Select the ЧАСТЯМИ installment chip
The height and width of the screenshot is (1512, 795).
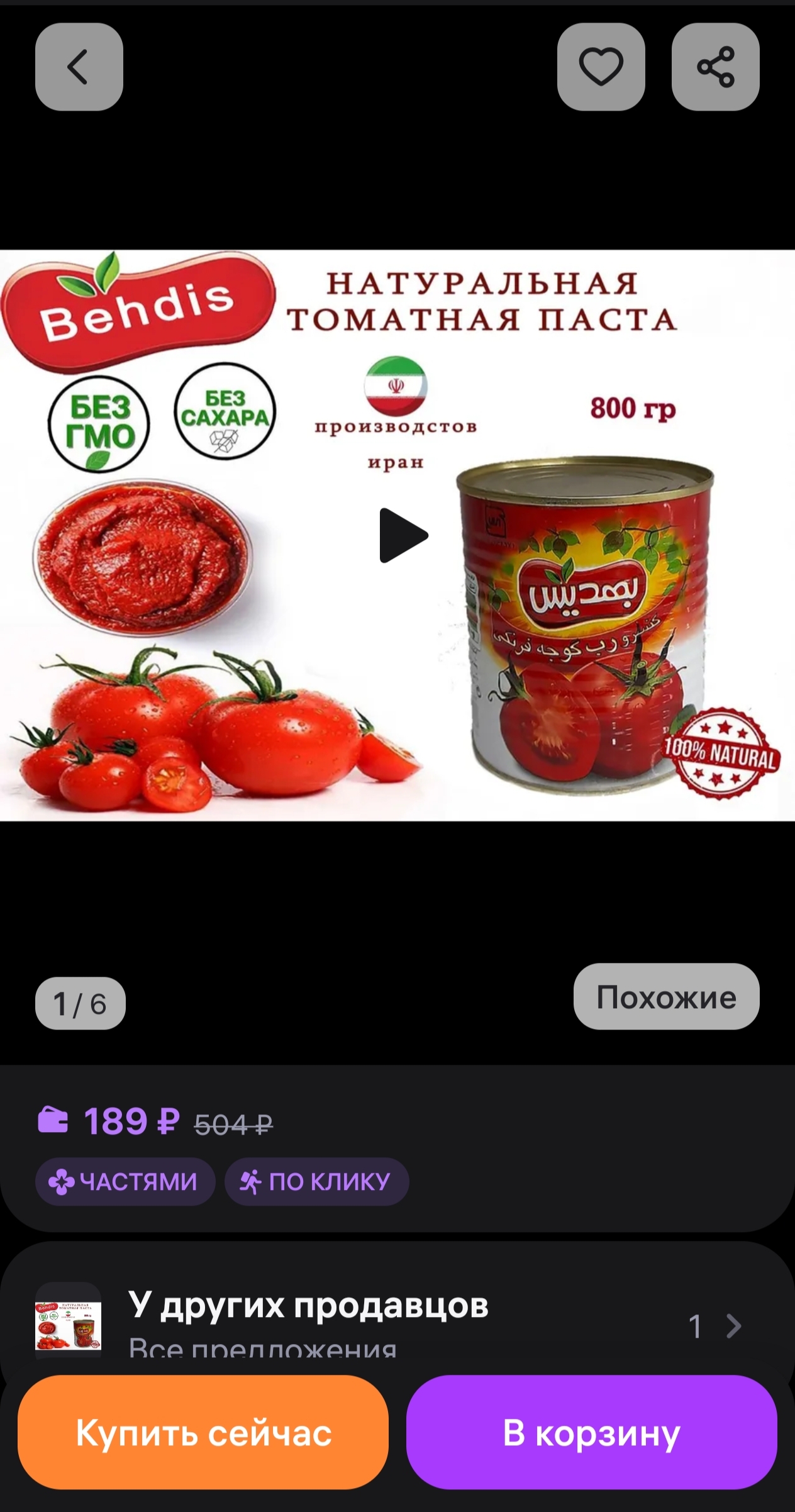[125, 1182]
